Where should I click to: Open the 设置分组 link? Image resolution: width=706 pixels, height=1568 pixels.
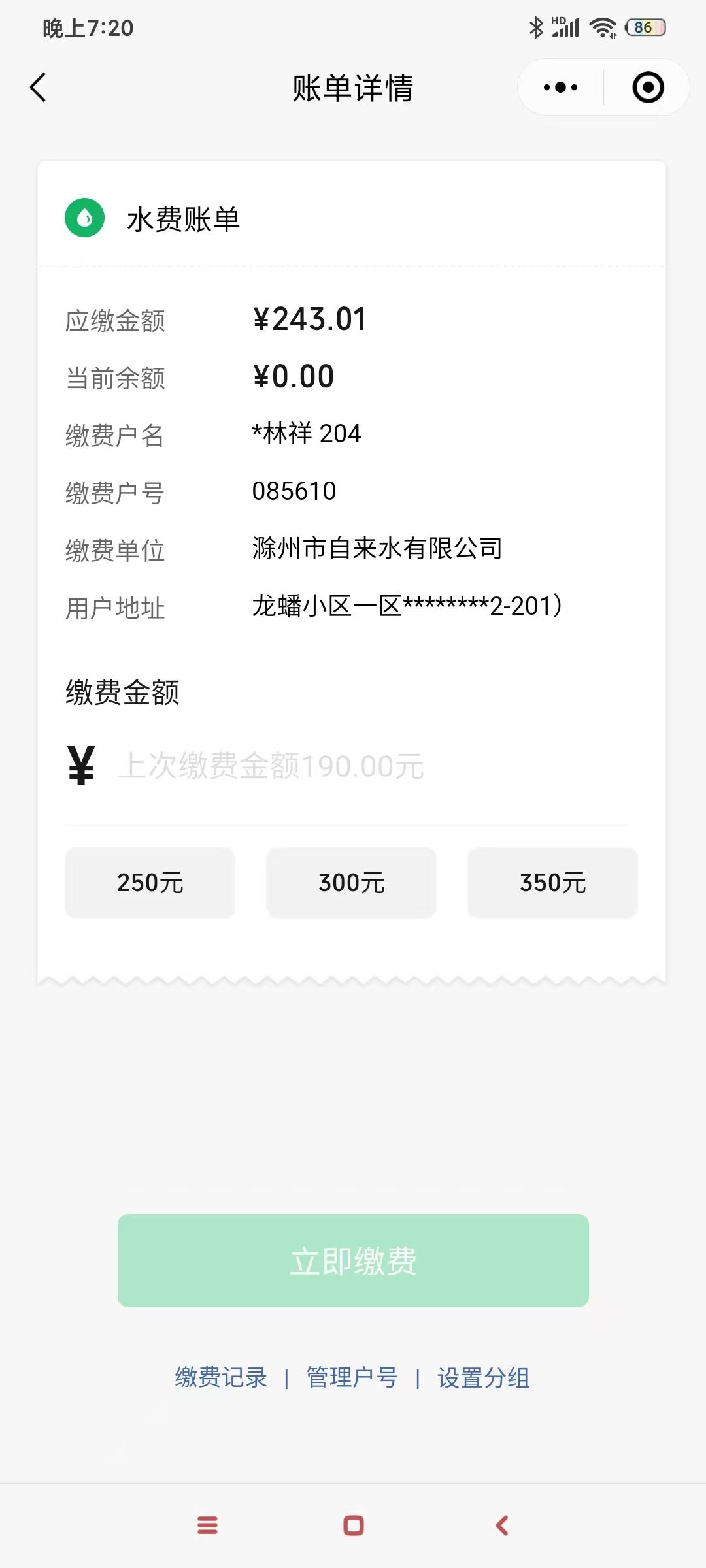pos(484,1378)
